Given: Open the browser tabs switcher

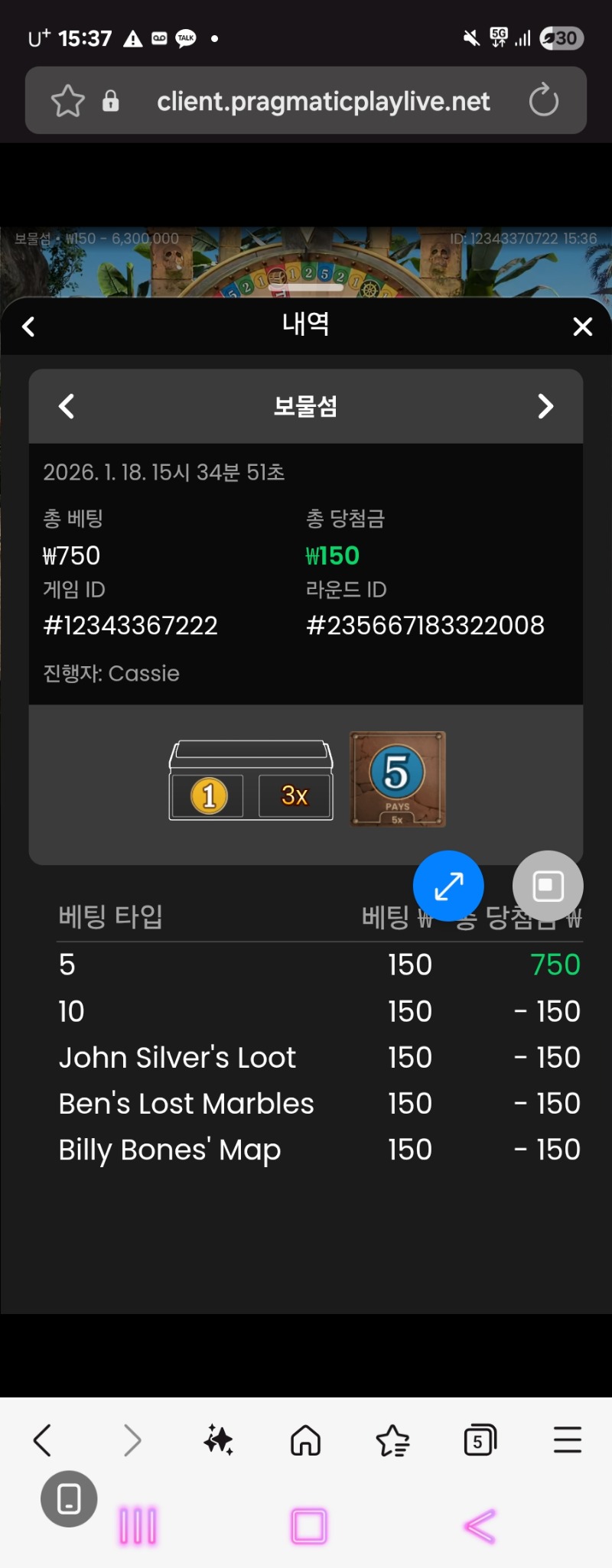Looking at the screenshot, I should tap(480, 1440).
